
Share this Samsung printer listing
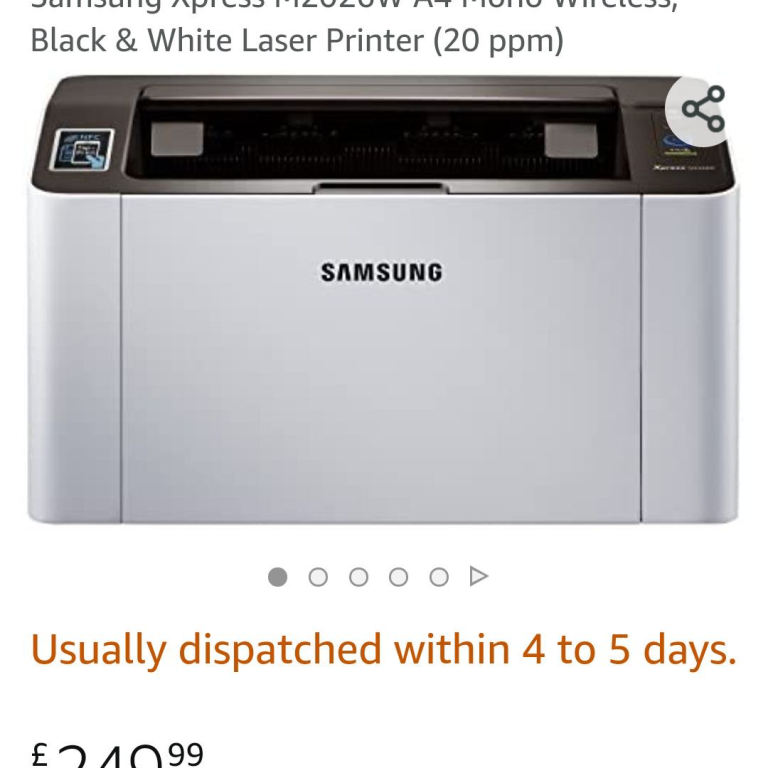703,109
